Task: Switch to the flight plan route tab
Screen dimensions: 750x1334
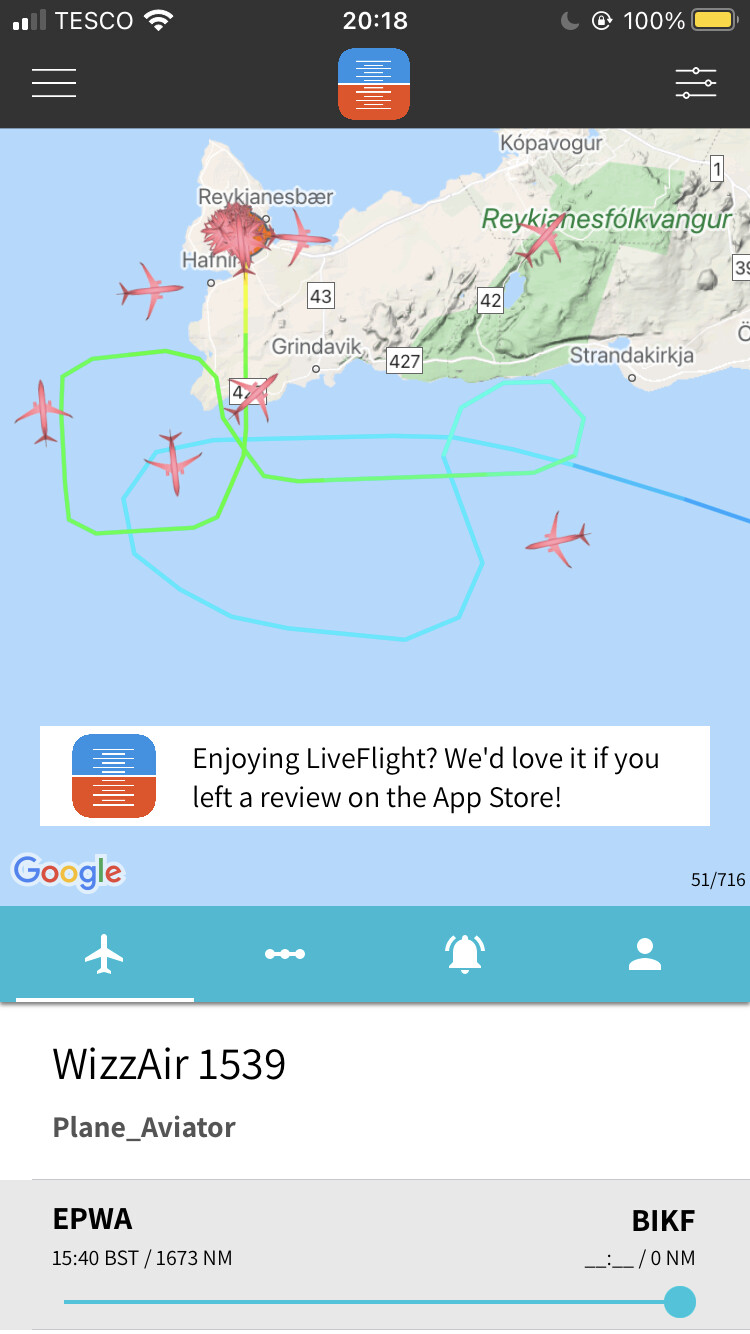Action: pos(284,954)
